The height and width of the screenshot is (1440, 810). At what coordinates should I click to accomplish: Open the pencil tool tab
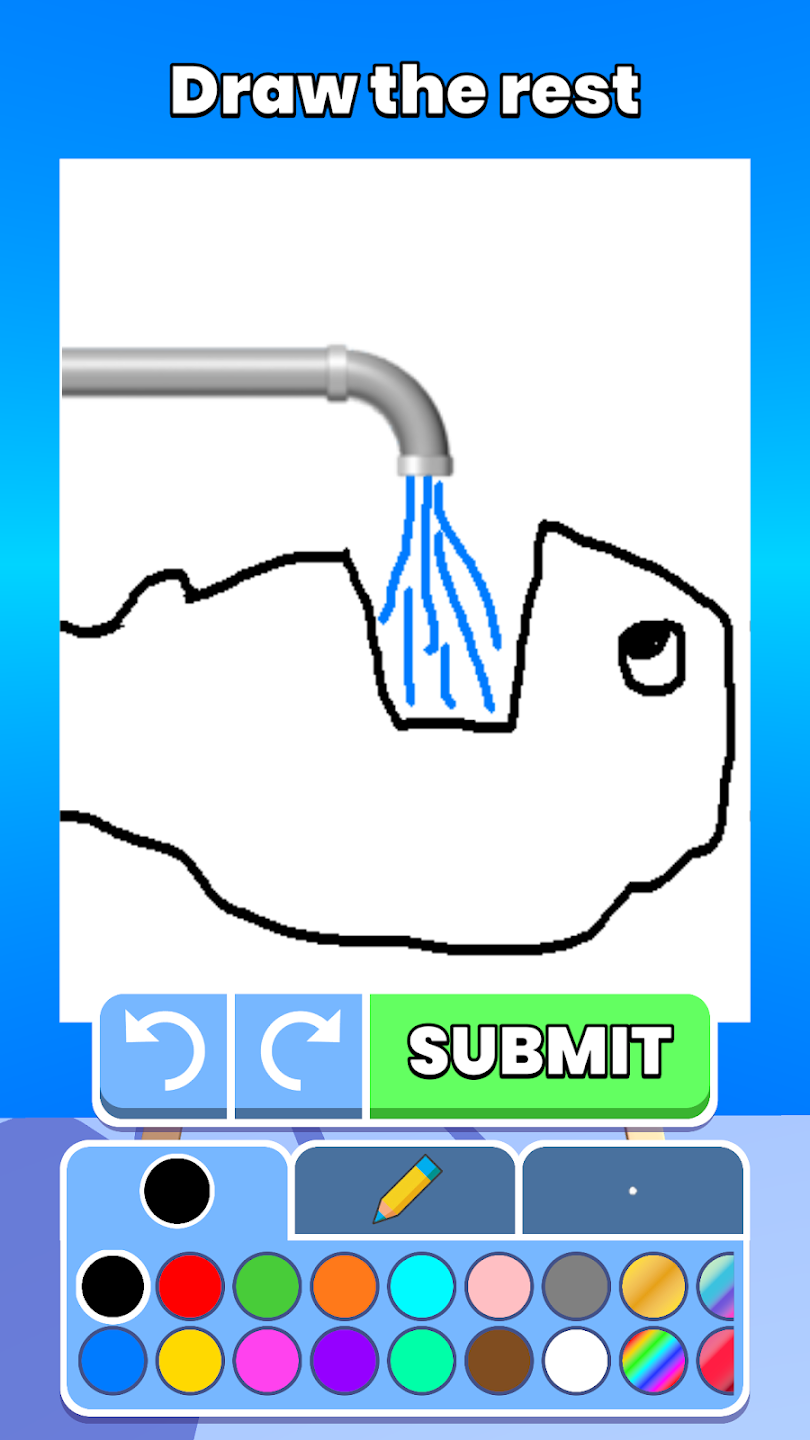(406, 1190)
